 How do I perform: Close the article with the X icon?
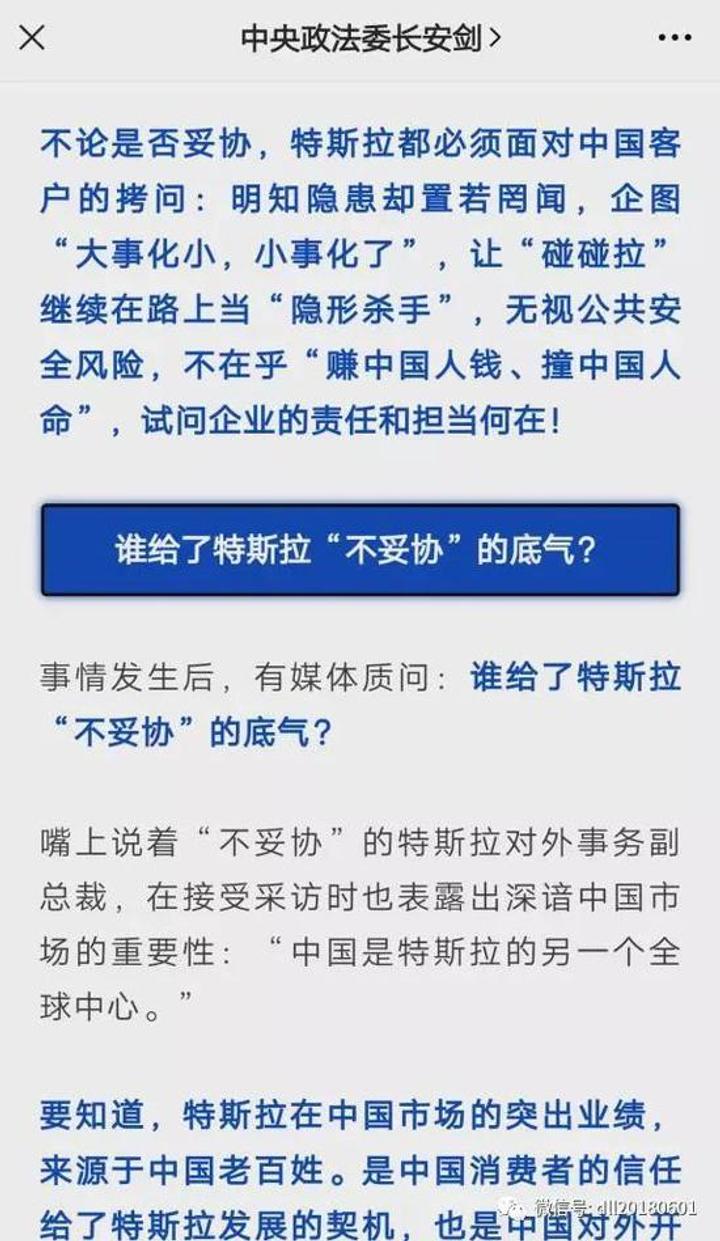[32, 38]
